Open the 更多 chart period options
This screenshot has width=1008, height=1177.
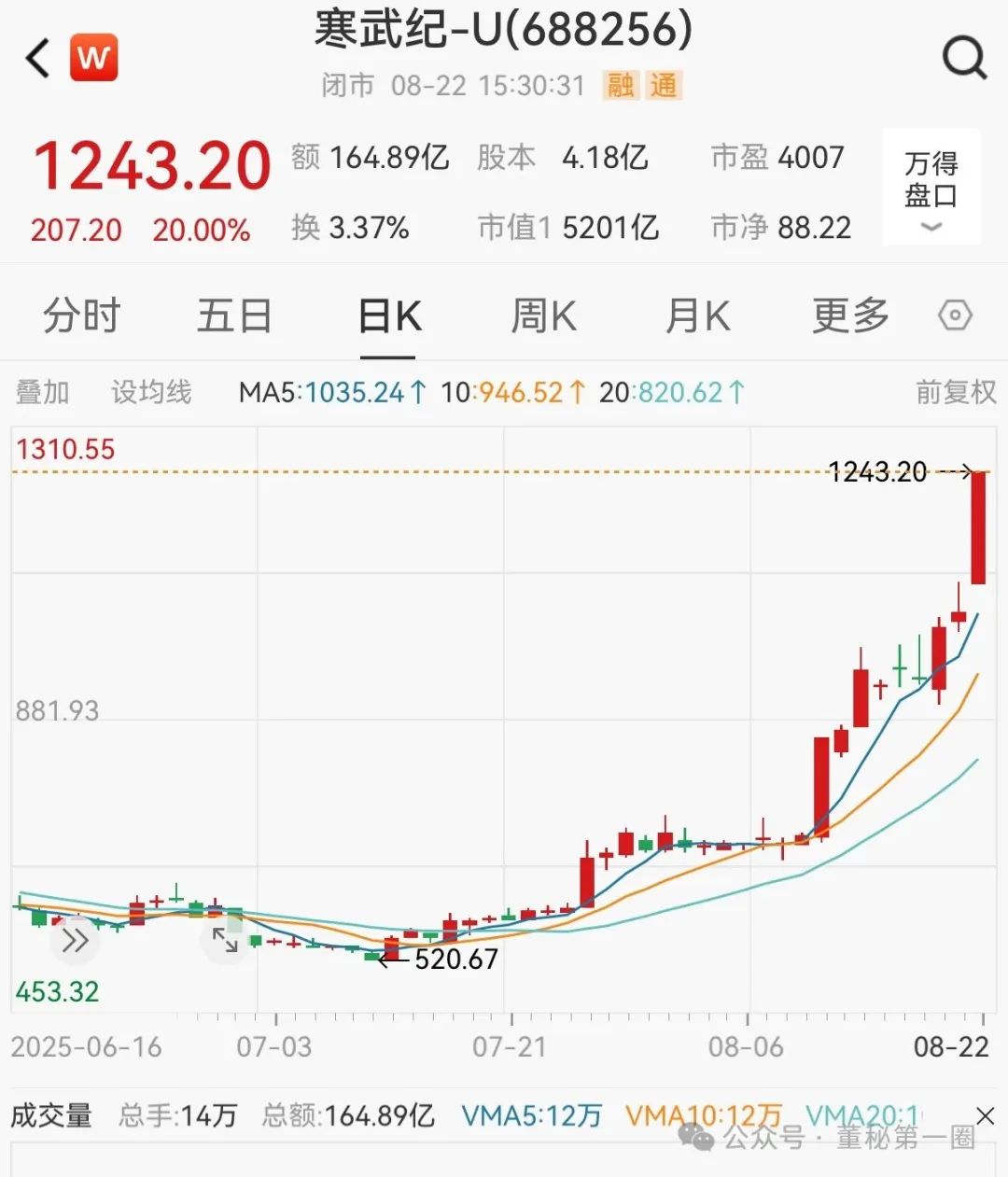(x=850, y=315)
